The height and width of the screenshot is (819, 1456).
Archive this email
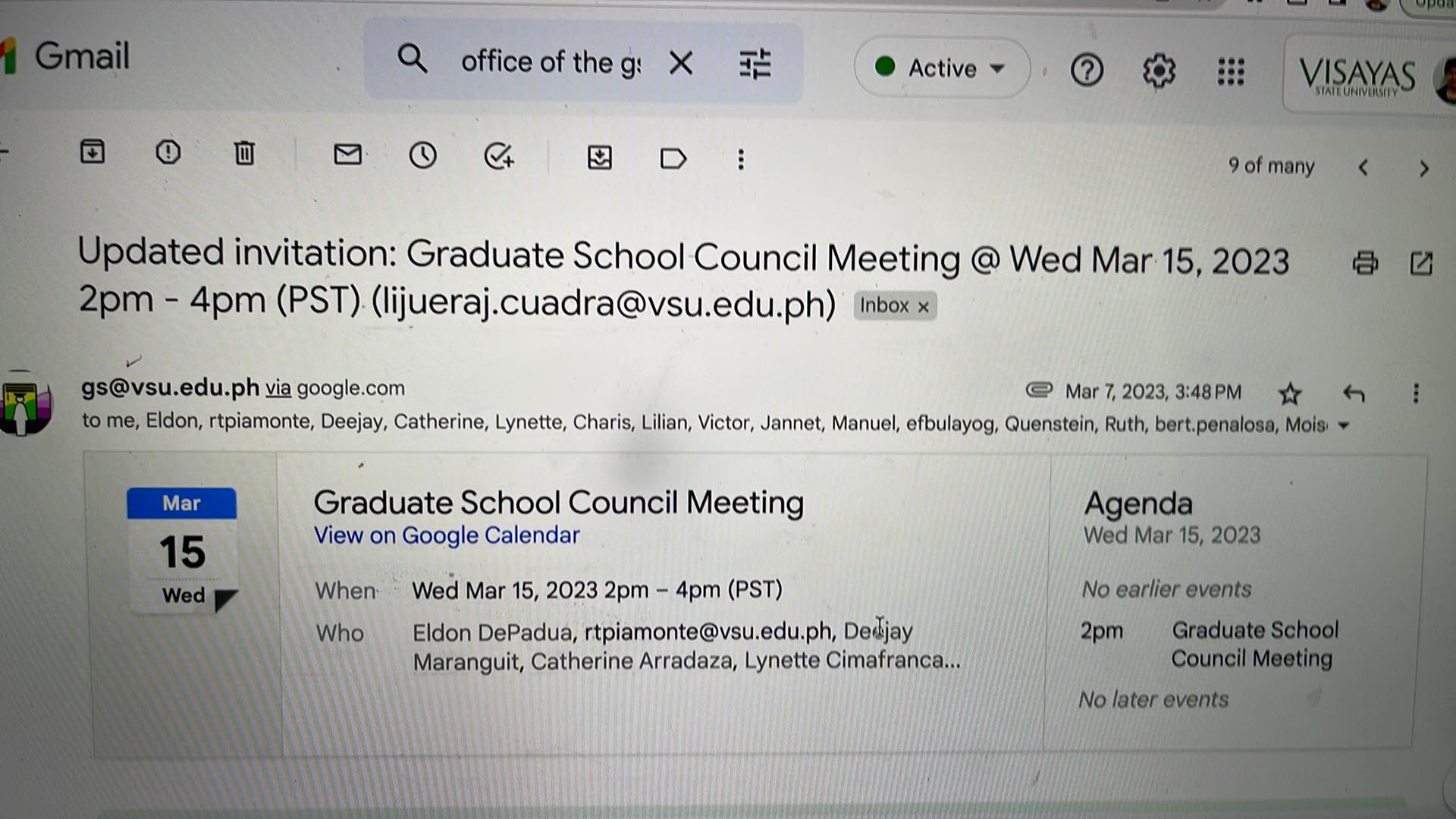93,152
